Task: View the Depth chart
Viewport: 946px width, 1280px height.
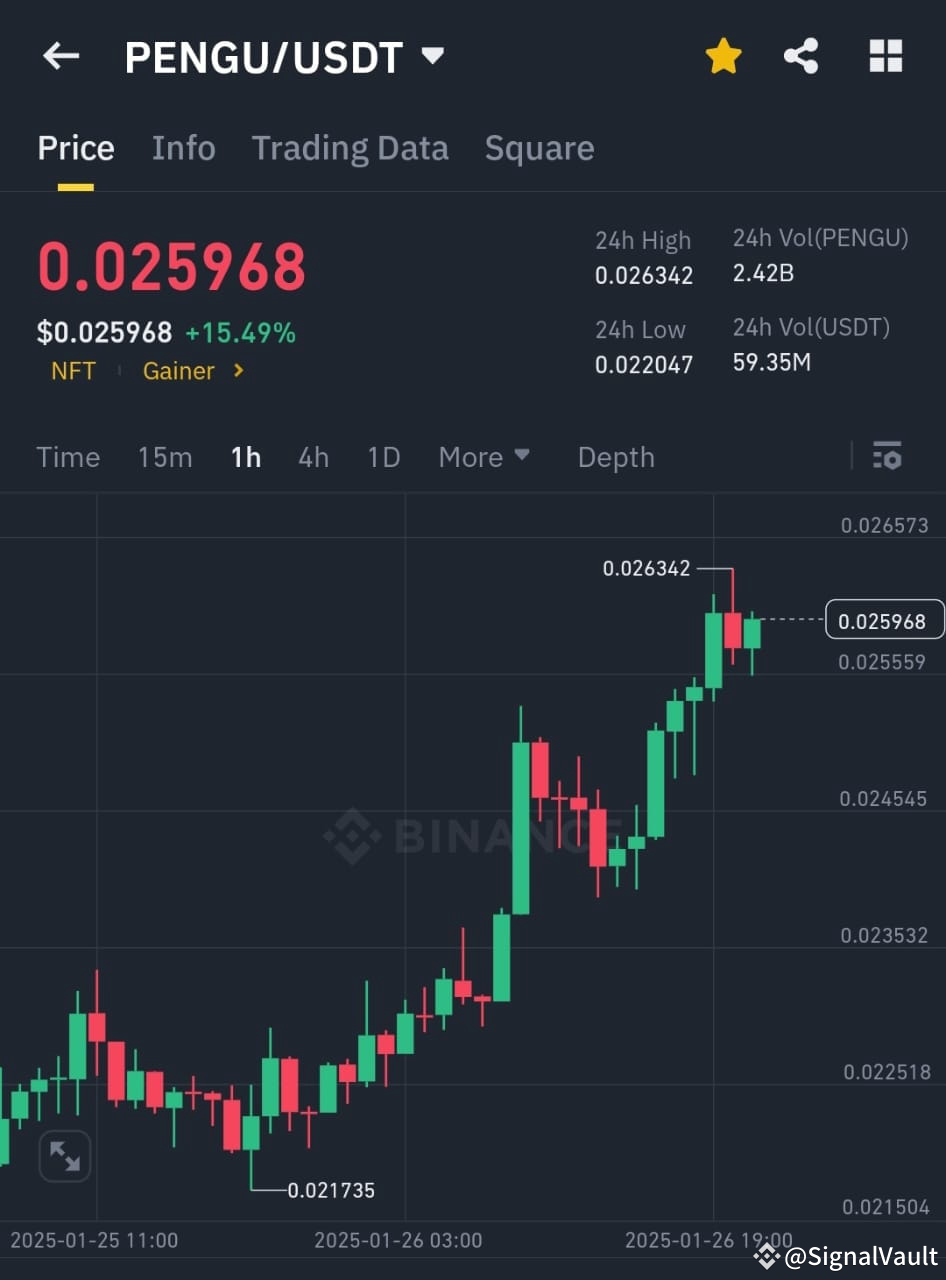Action: (616, 457)
